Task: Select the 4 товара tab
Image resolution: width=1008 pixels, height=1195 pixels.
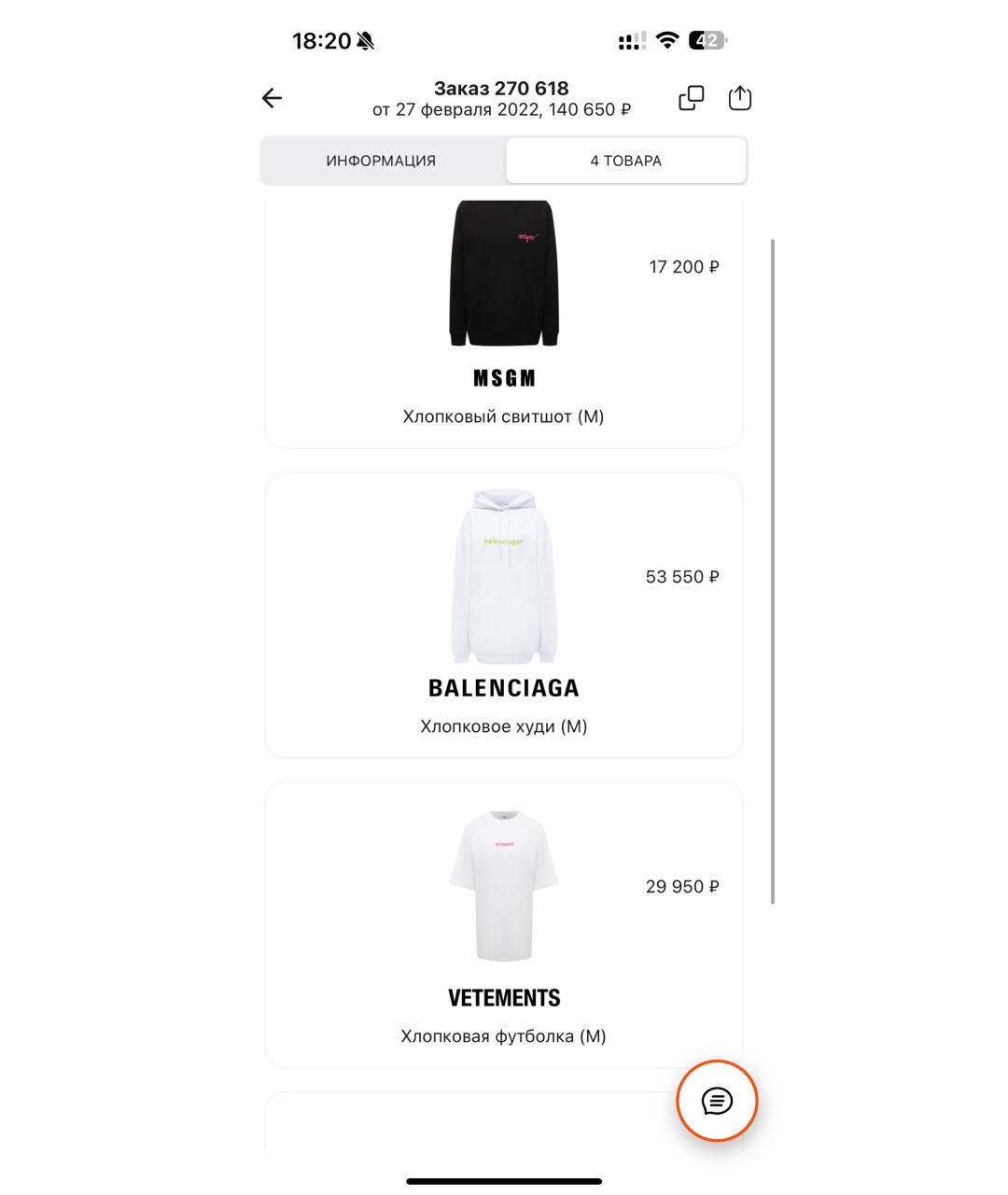Action: 625,161
